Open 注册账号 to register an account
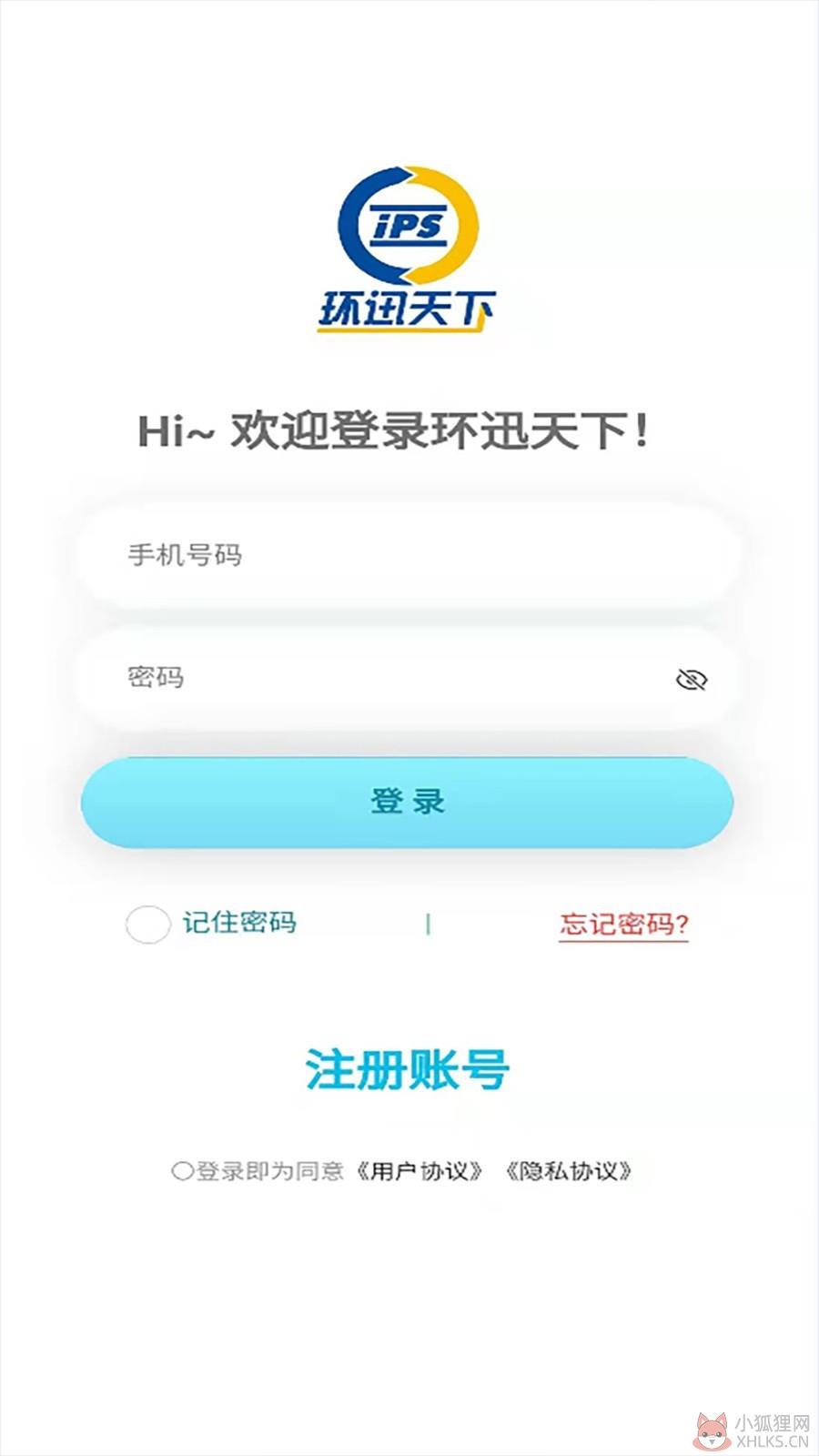Image resolution: width=819 pixels, height=1456 pixels. 407,1069
